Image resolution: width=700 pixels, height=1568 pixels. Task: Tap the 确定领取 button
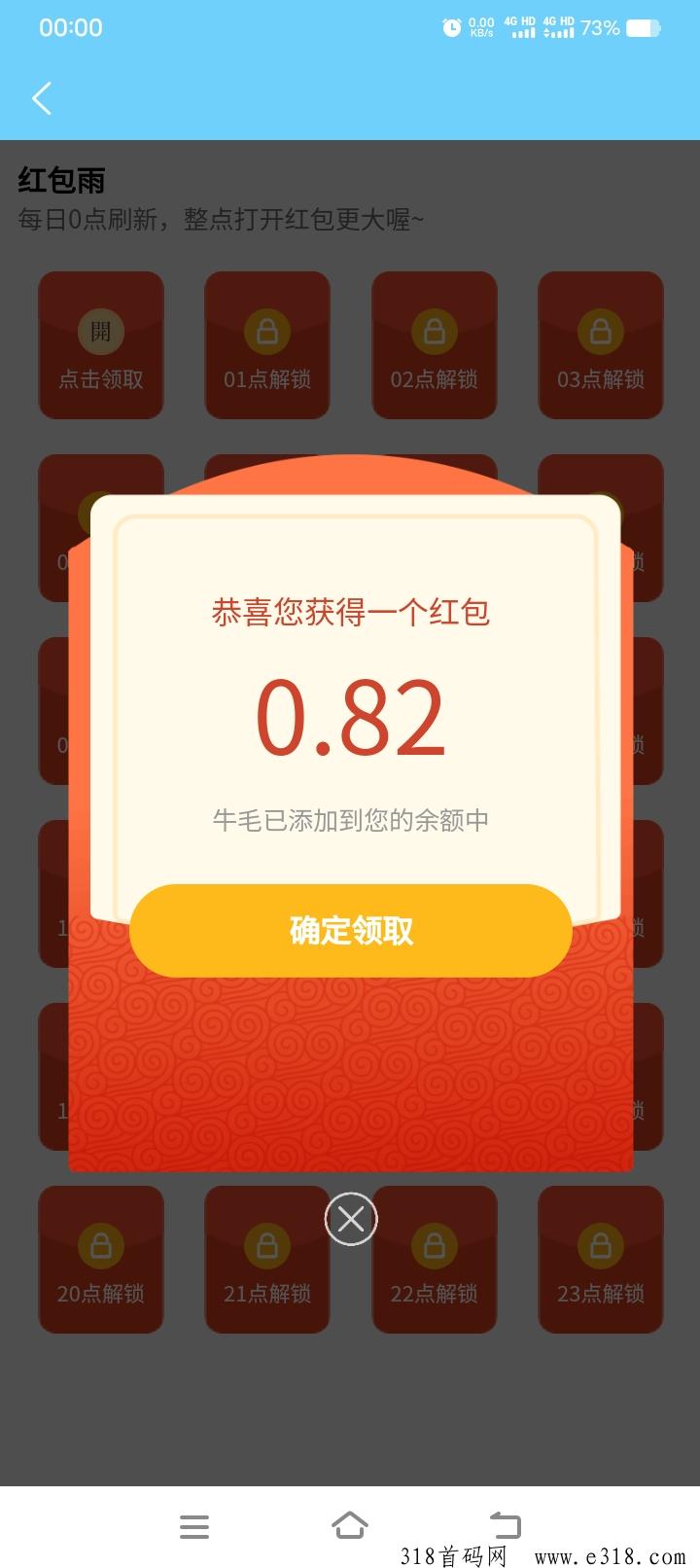click(350, 931)
